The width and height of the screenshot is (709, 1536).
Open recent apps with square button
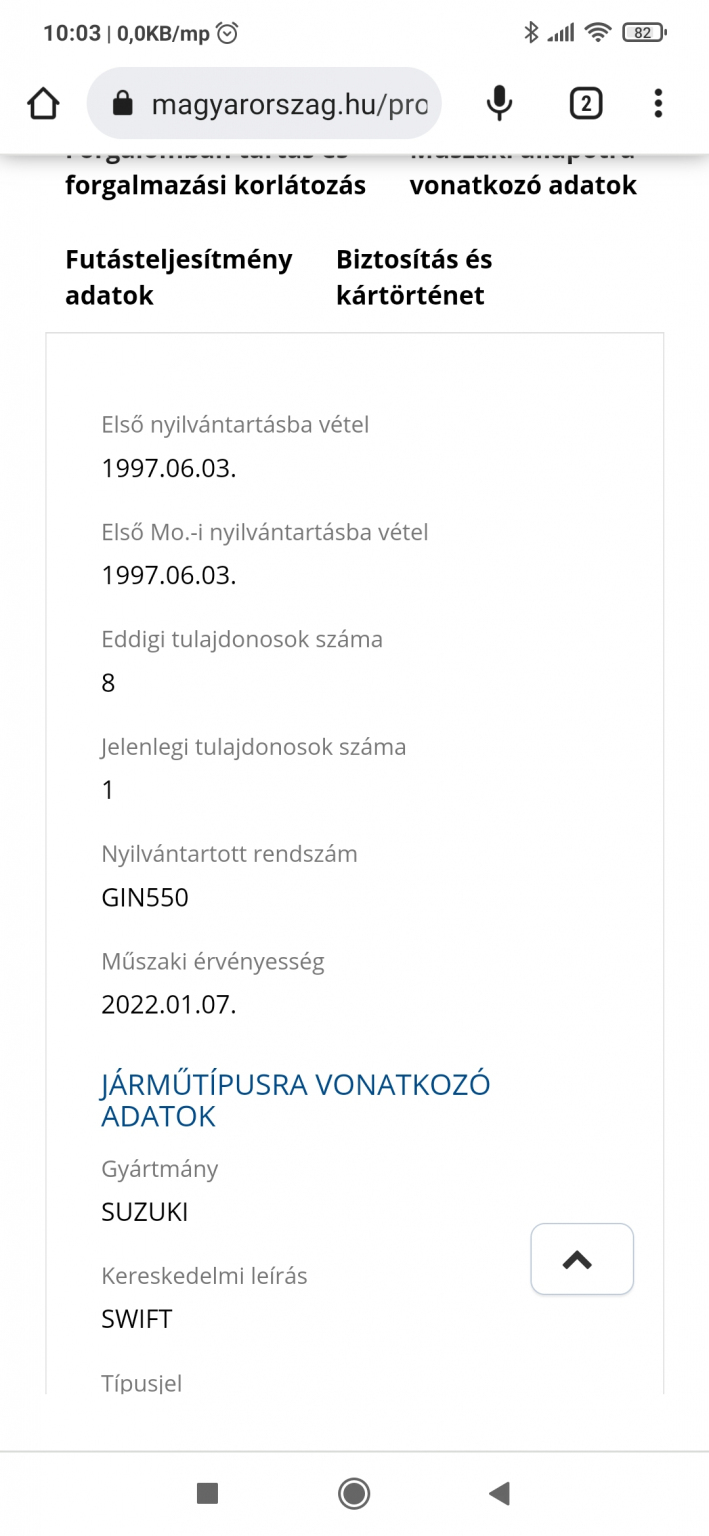(207, 1494)
